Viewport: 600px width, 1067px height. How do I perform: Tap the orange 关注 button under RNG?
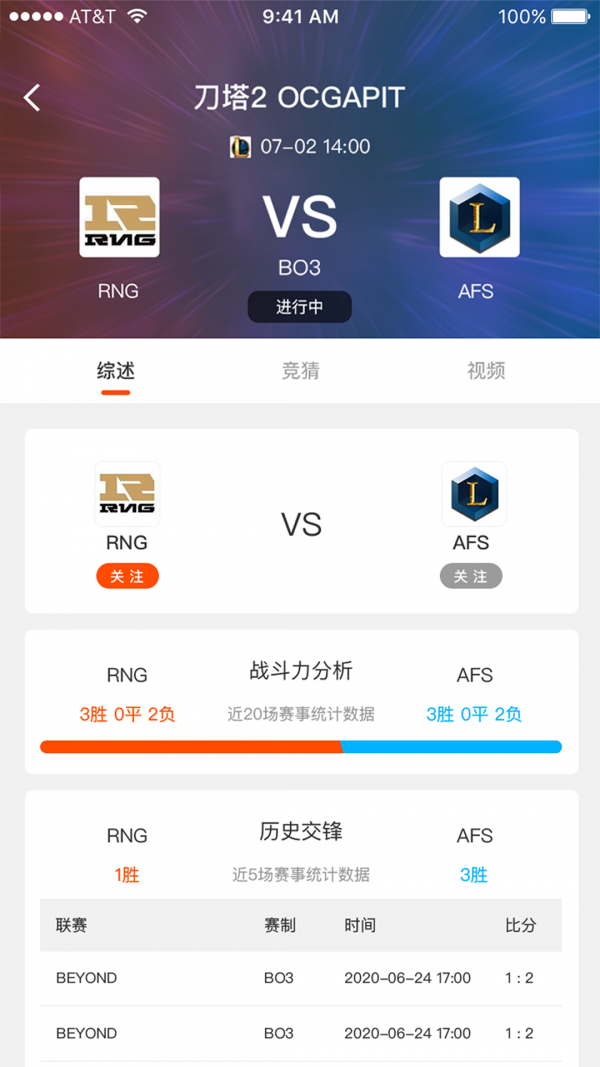click(127, 577)
